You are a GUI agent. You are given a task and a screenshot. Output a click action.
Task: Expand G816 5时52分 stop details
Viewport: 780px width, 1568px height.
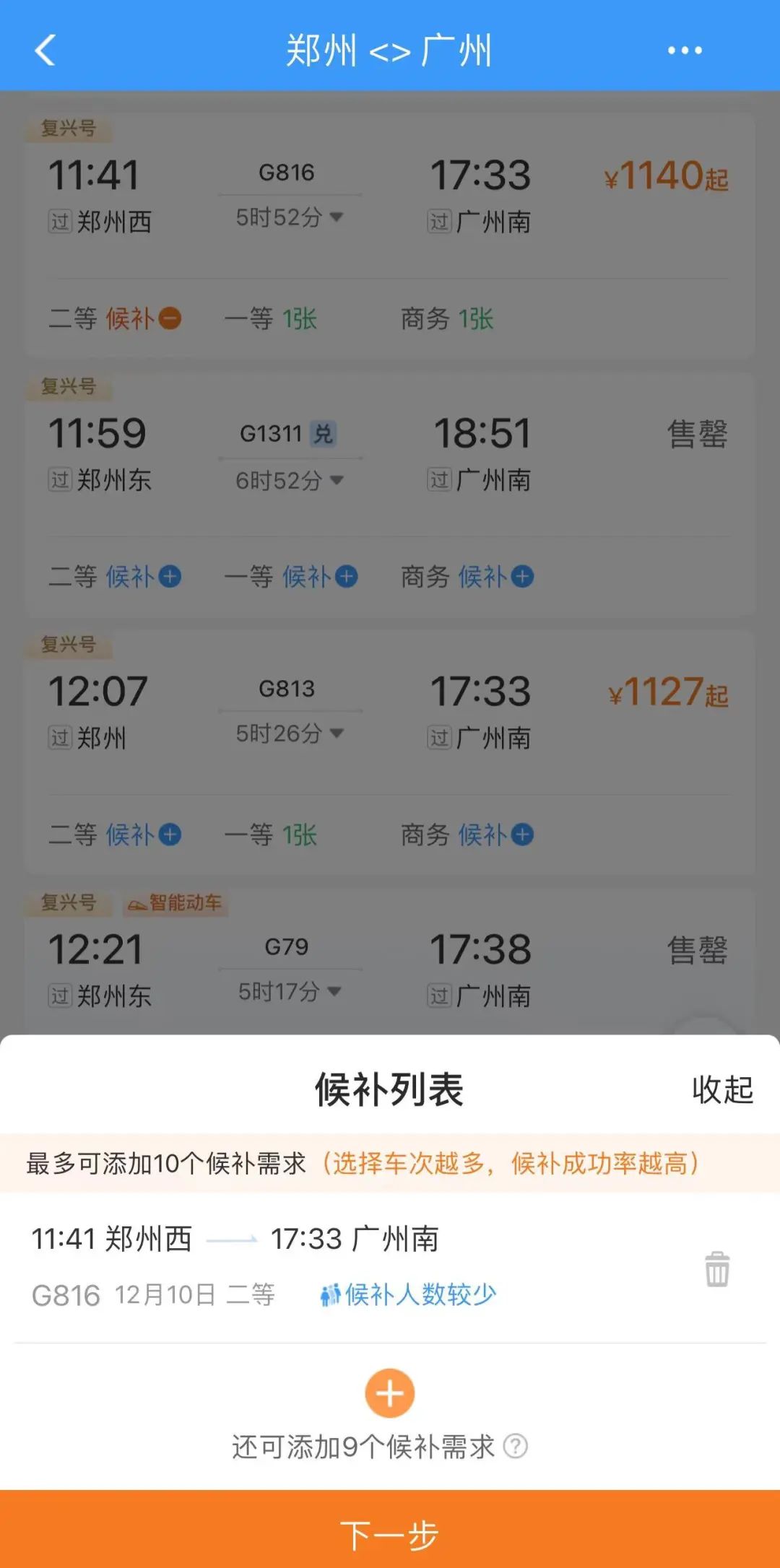tap(289, 217)
